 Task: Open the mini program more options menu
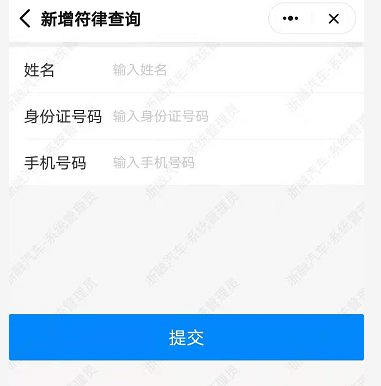coord(290,18)
